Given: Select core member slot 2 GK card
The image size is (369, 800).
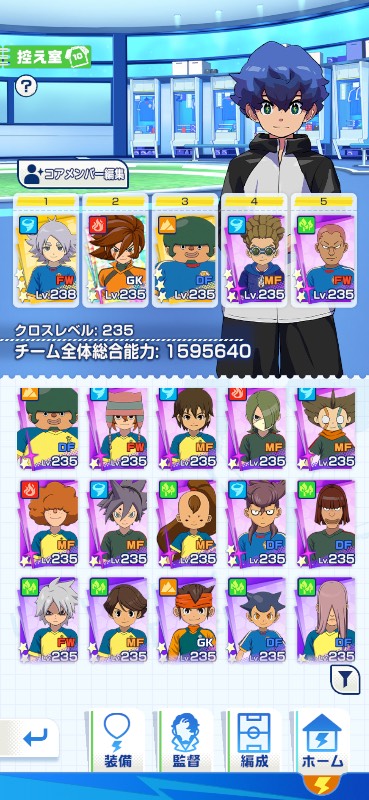Looking at the screenshot, I should 115,250.
